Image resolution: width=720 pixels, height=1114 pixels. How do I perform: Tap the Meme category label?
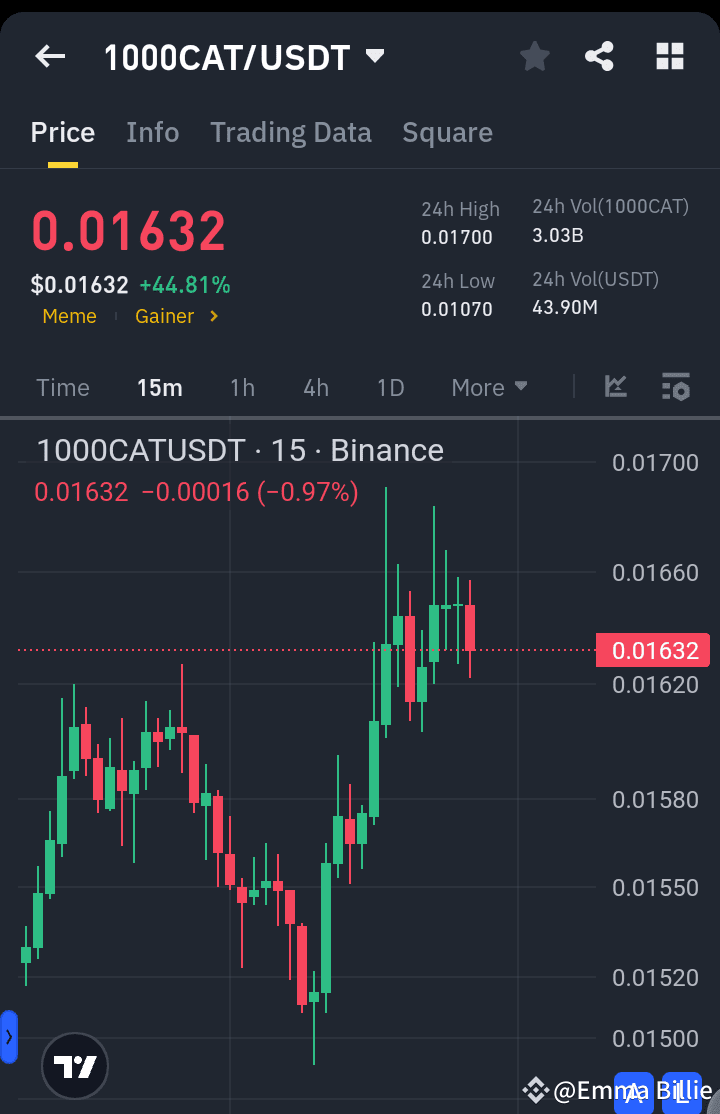point(69,316)
